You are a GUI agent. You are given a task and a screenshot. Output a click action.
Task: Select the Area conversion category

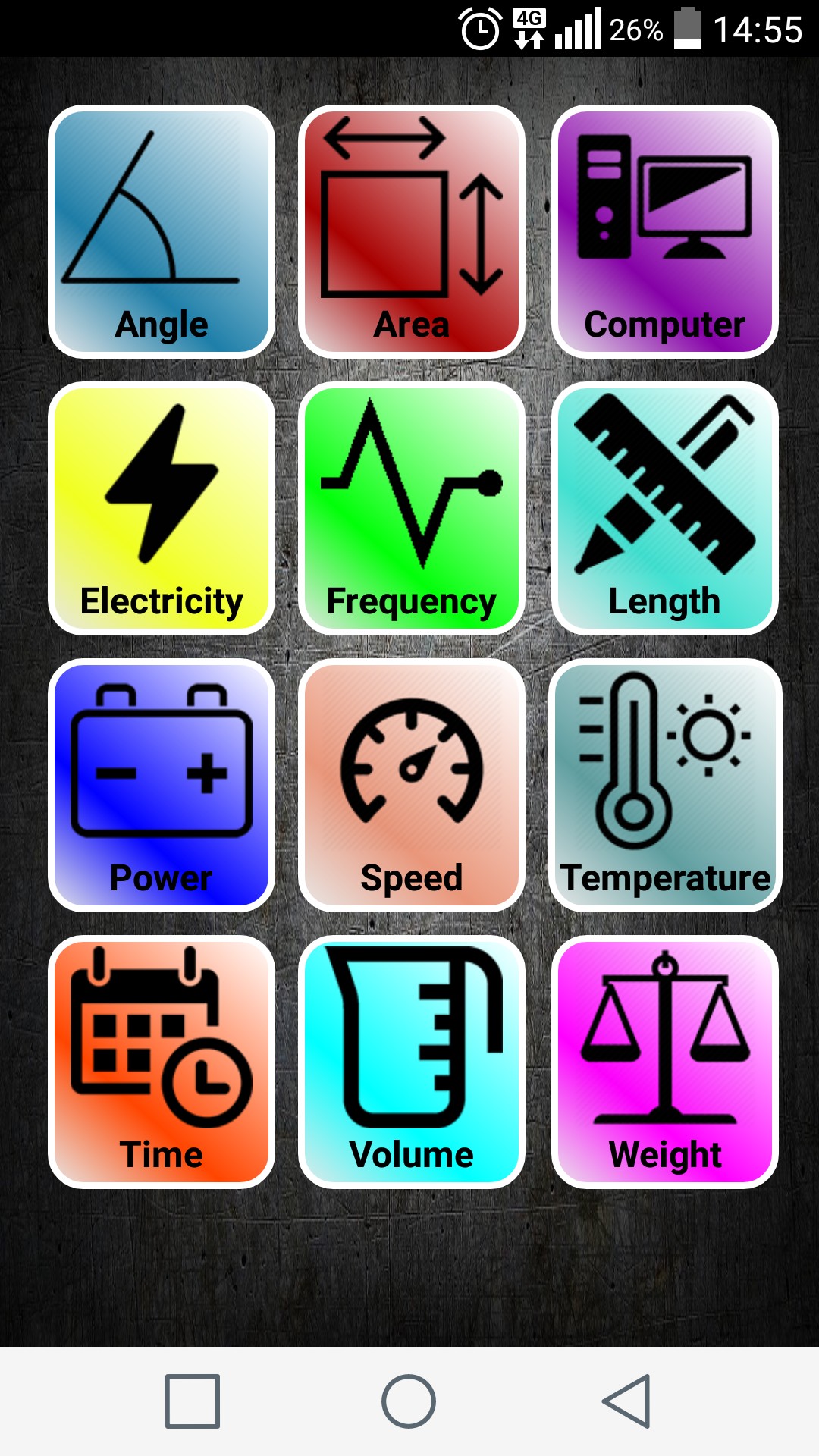coord(412,231)
